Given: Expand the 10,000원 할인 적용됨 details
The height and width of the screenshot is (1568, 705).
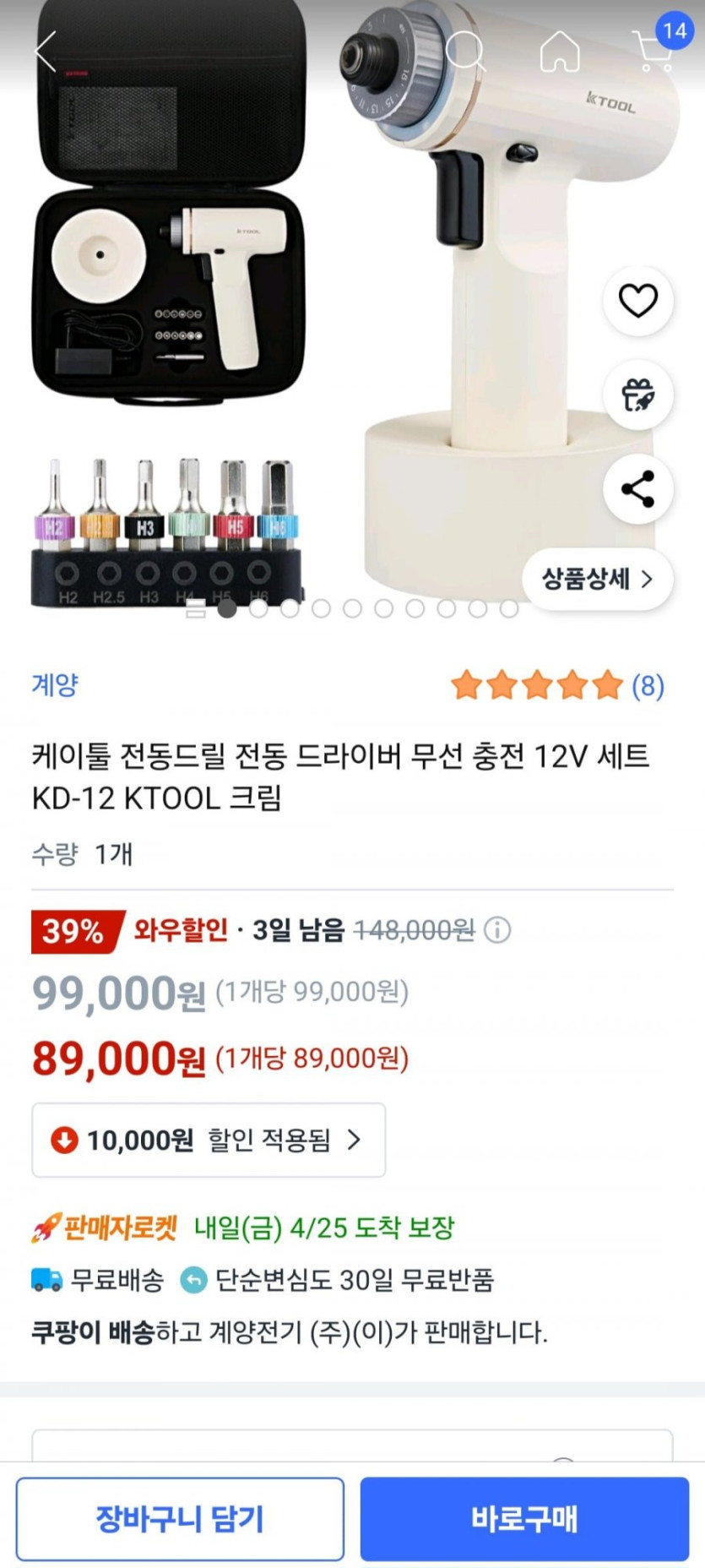Looking at the screenshot, I should click(x=209, y=1140).
